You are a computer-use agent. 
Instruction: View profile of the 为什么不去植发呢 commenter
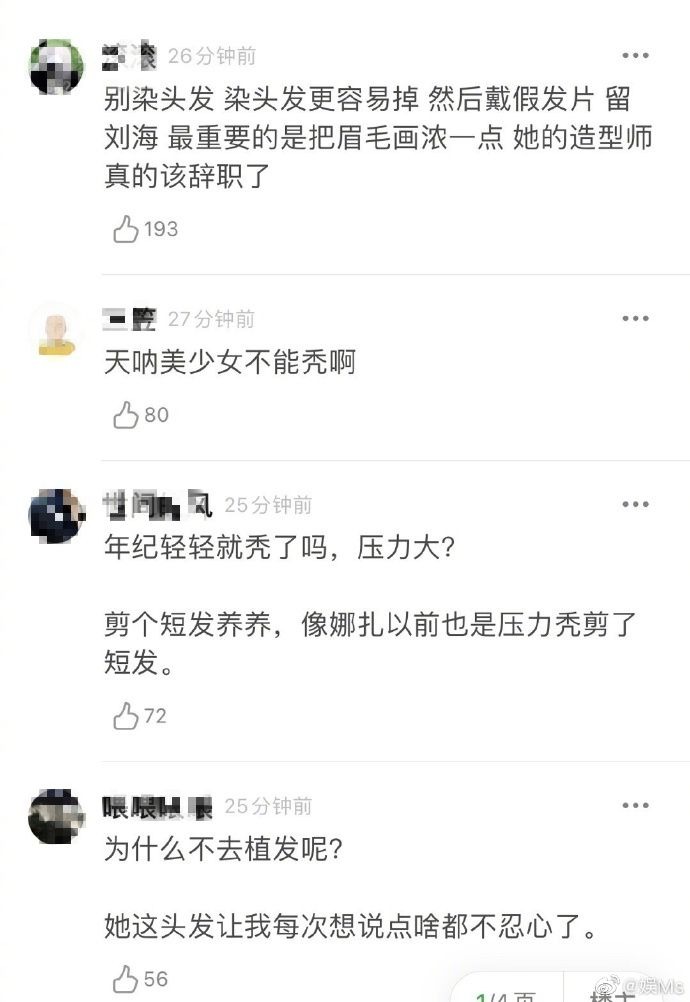56,816
